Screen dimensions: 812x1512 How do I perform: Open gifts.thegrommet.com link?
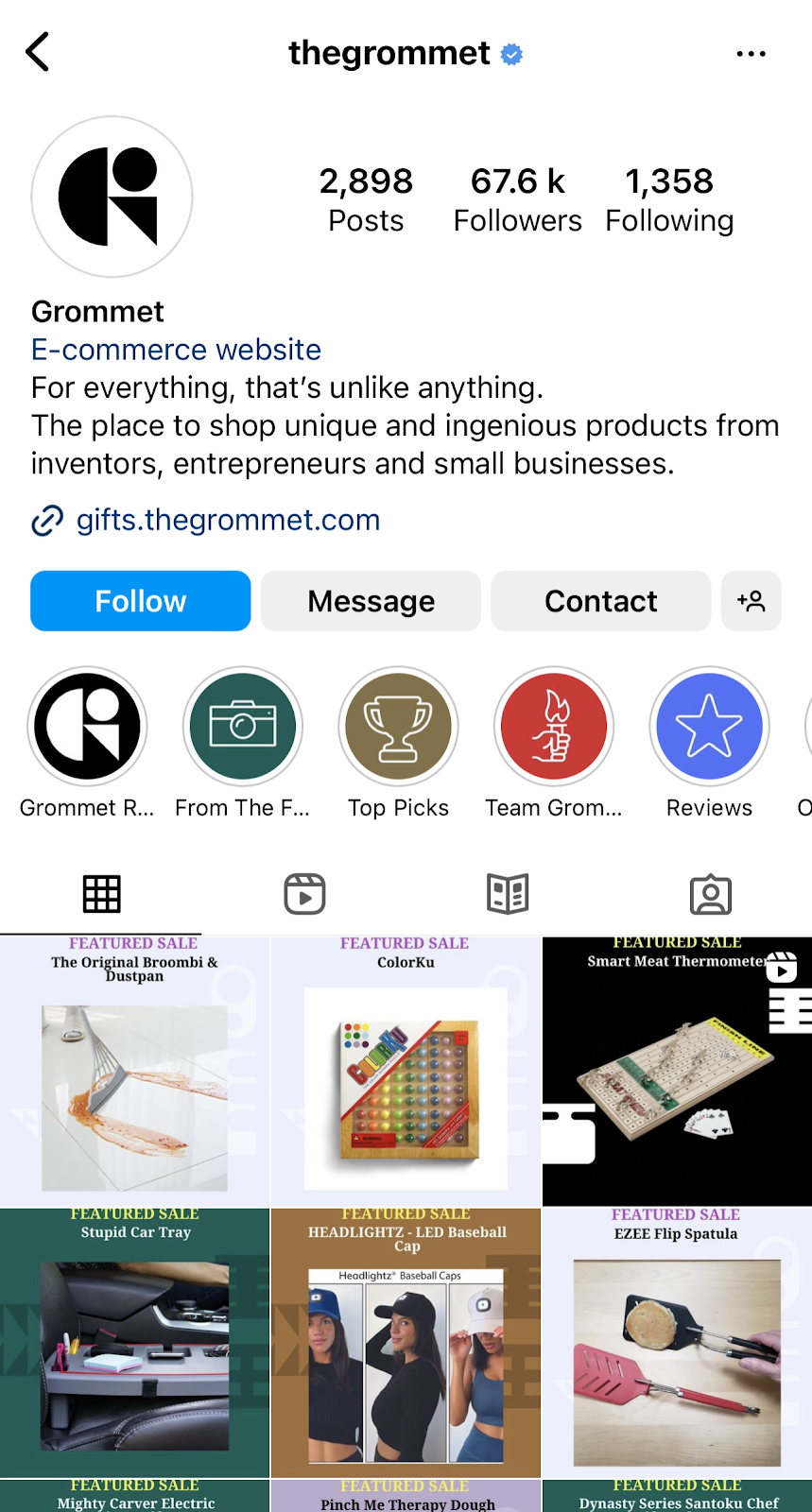click(228, 520)
